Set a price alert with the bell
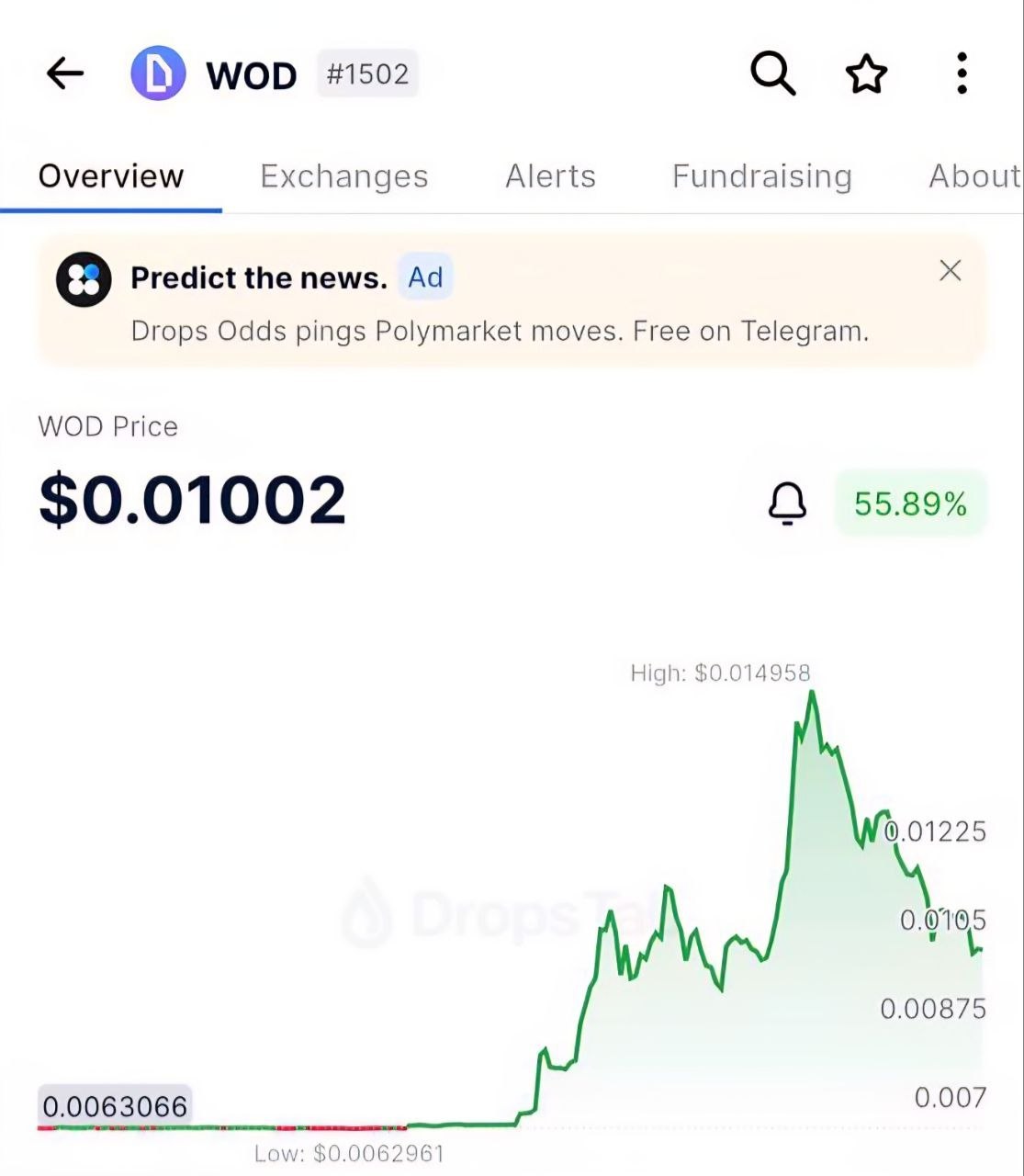Viewport: 1024px width, 1176px height. (x=787, y=503)
